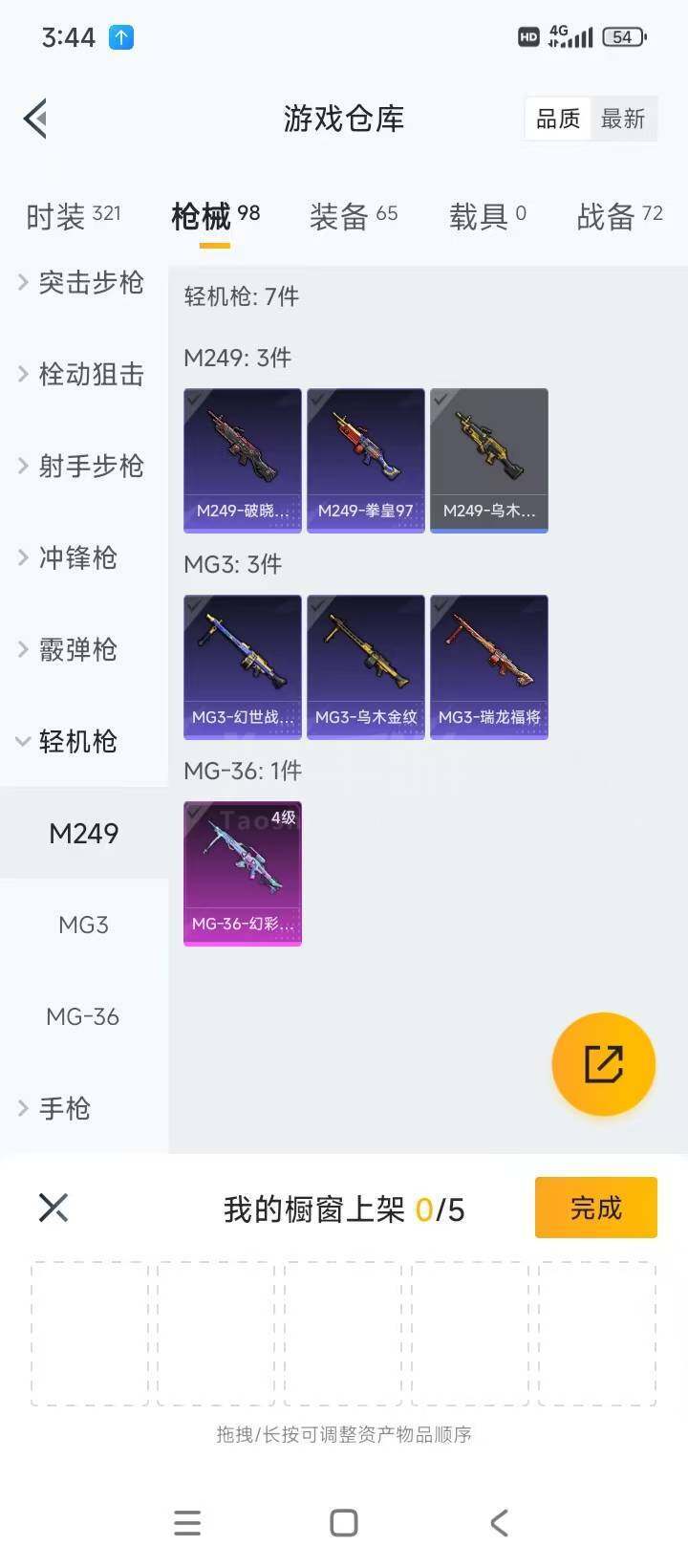Viewport: 688px width, 1568px height.
Task: Select MG-36 in the side list
Action: tap(83, 1016)
